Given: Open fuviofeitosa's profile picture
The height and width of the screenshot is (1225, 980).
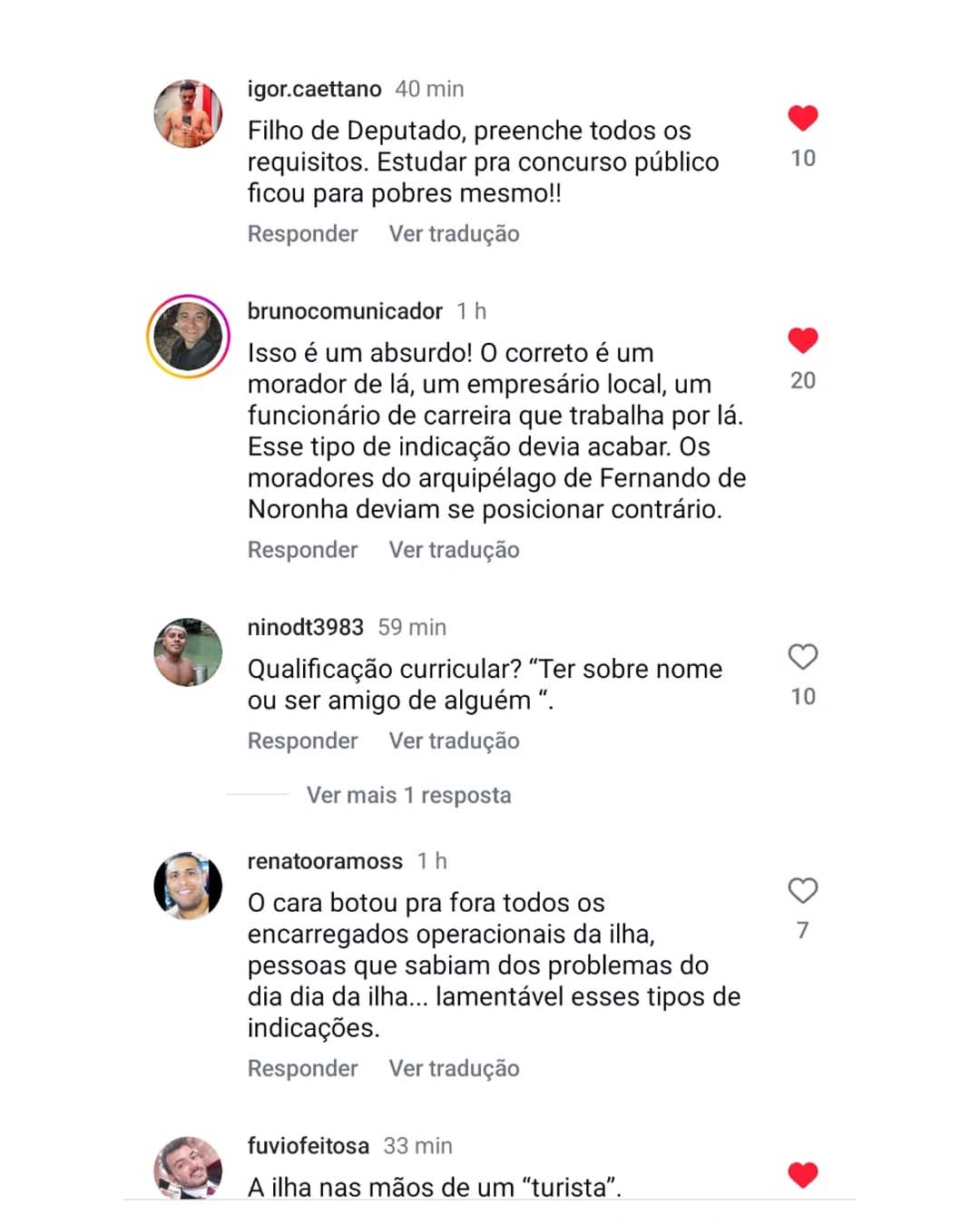Looking at the screenshot, I should [188, 1168].
